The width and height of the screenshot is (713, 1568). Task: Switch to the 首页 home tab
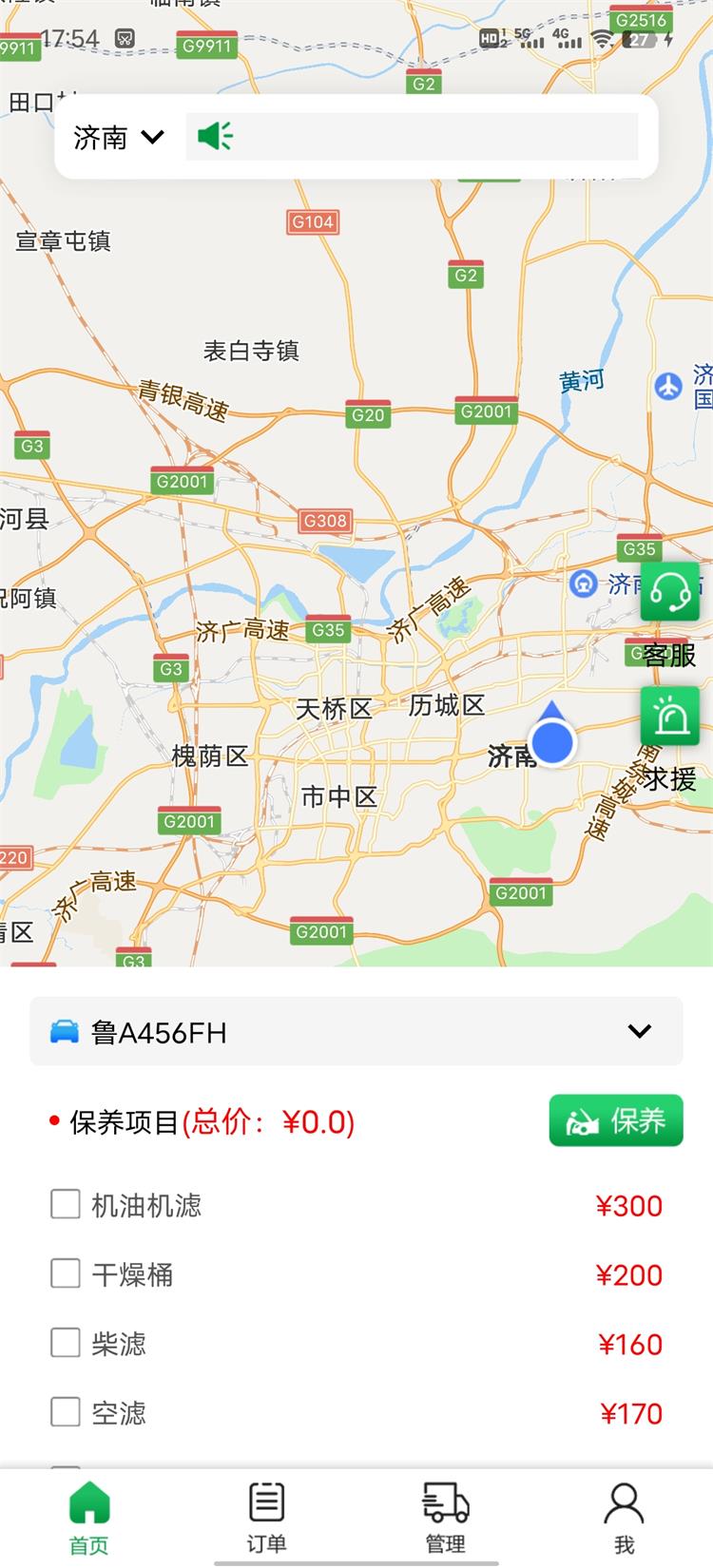pos(89,1517)
